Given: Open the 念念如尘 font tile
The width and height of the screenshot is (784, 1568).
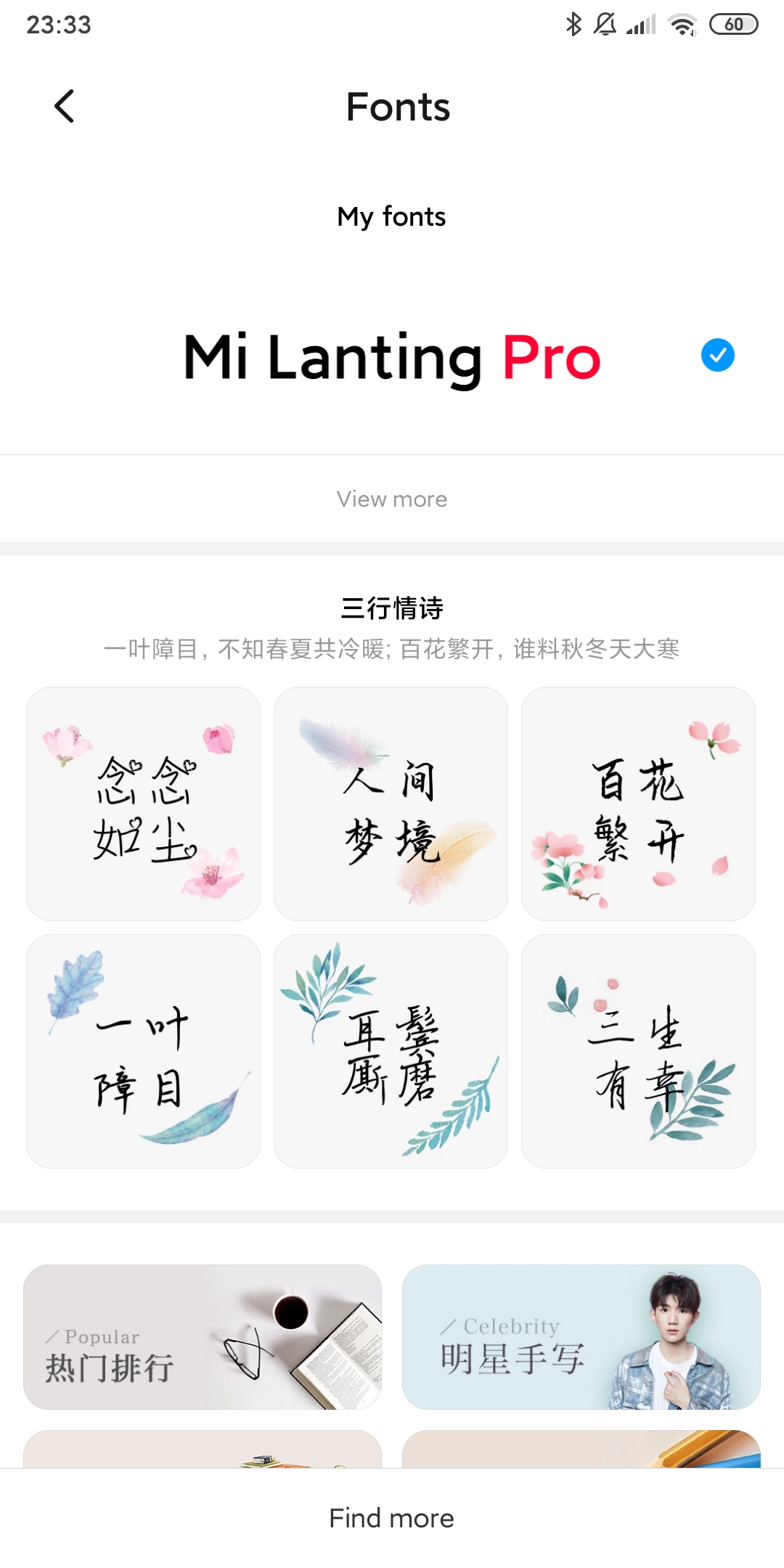Looking at the screenshot, I should 143,804.
